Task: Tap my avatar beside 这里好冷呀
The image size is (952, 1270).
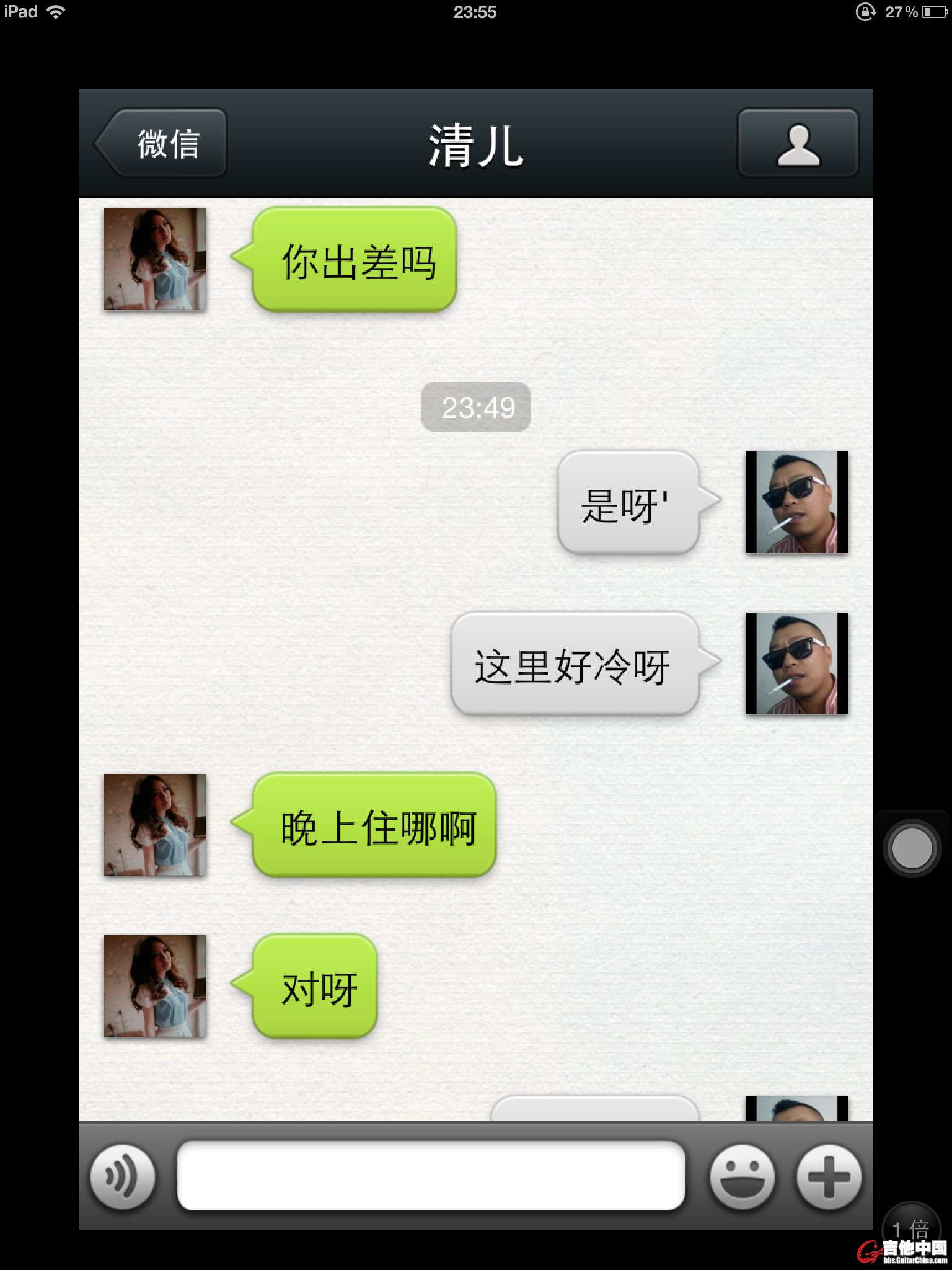Action: [x=796, y=664]
